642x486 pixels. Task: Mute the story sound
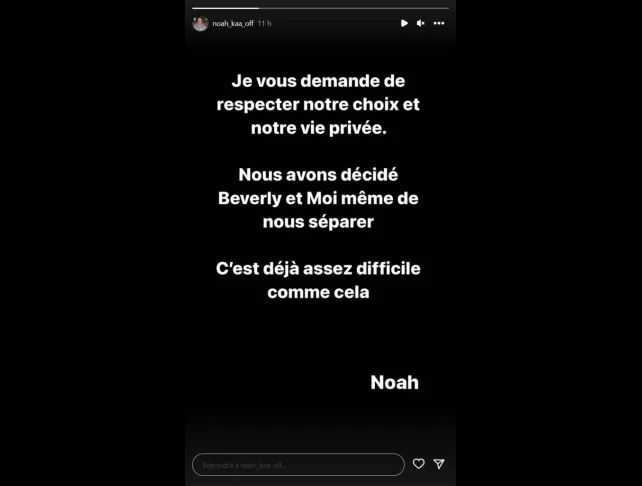tap(421, 23)
